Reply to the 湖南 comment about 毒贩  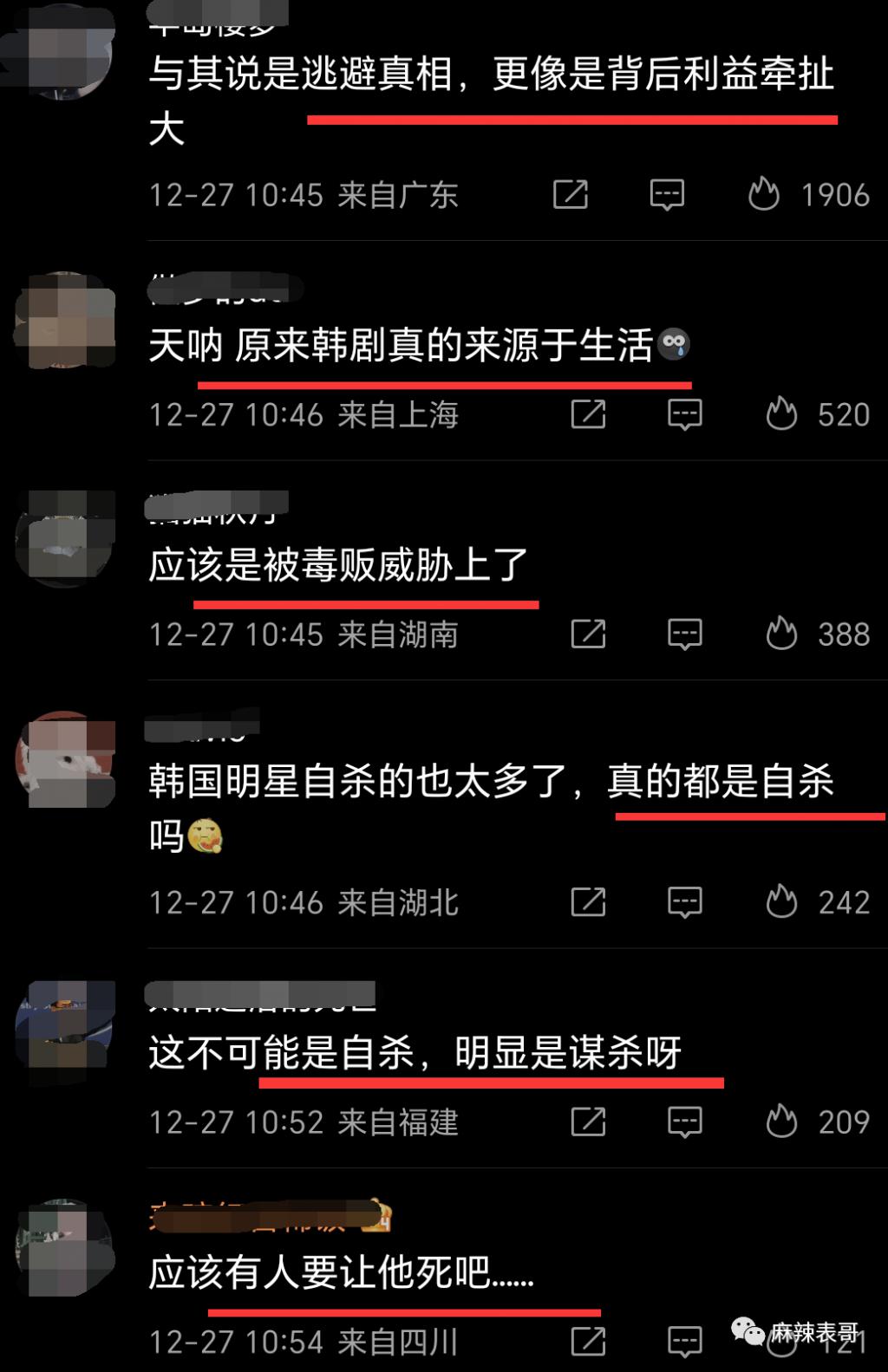(684, 634)
